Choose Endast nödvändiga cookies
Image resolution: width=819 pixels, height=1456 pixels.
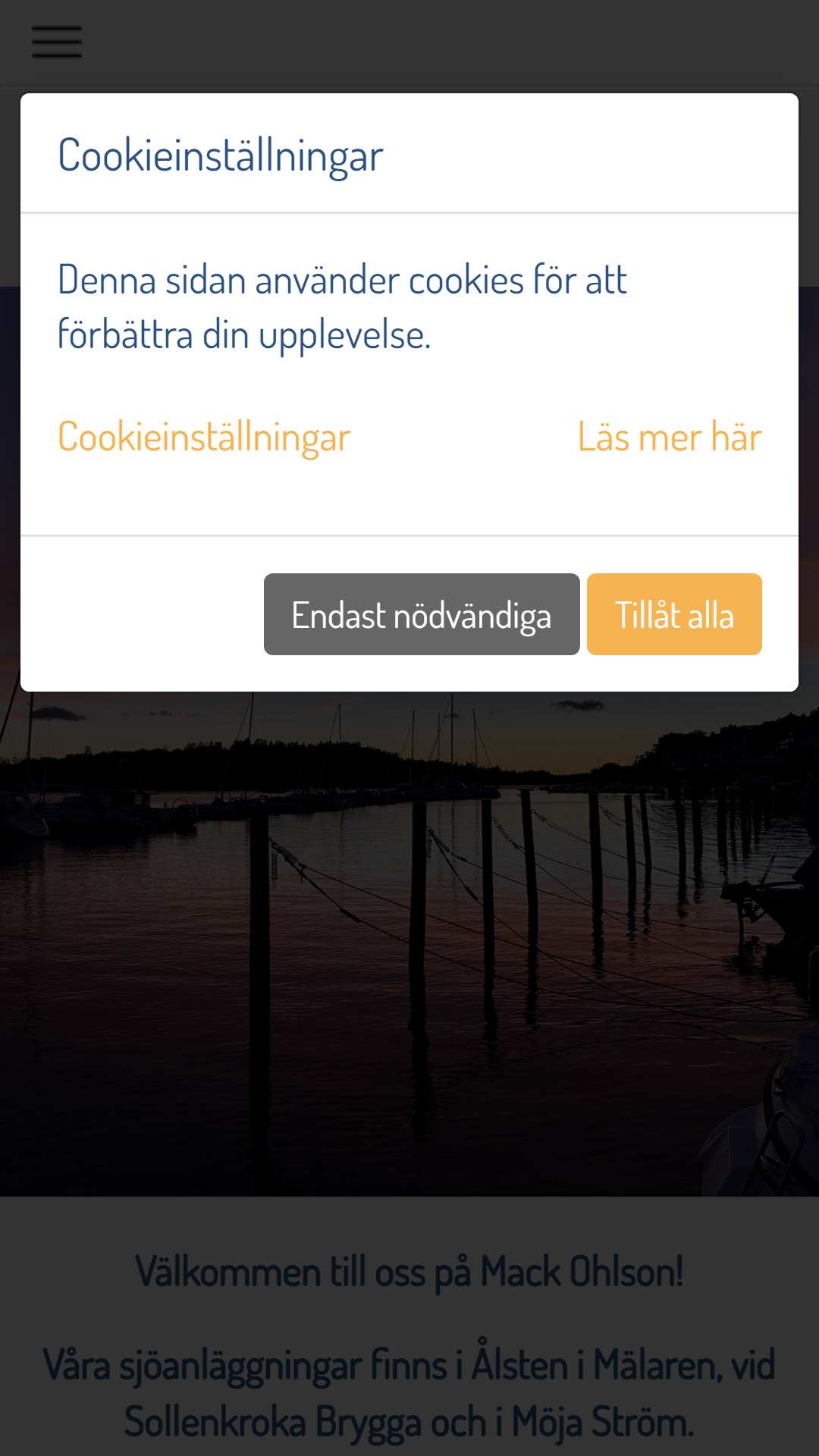click(x=422, y=614)
